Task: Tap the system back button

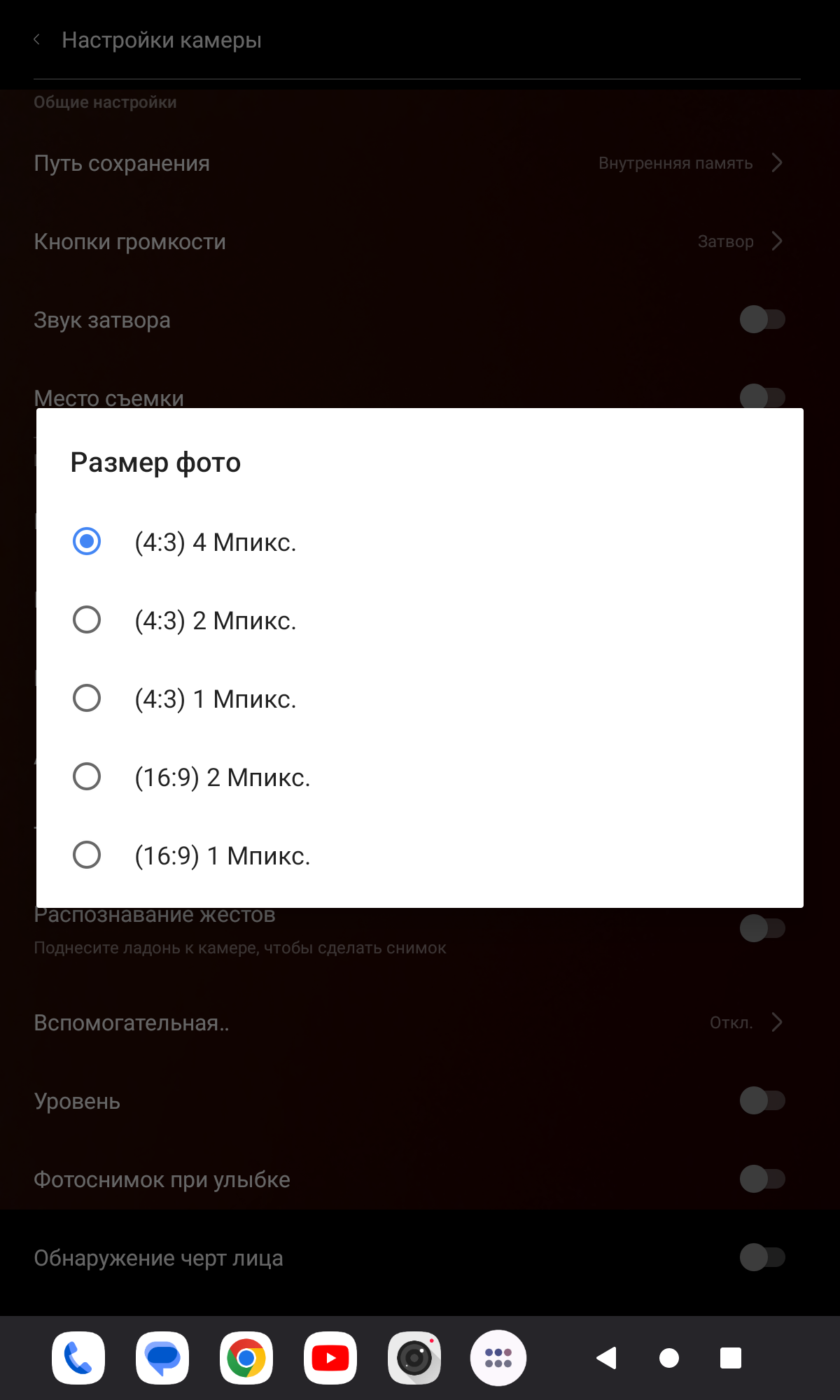Action: tap(606, 1358)
